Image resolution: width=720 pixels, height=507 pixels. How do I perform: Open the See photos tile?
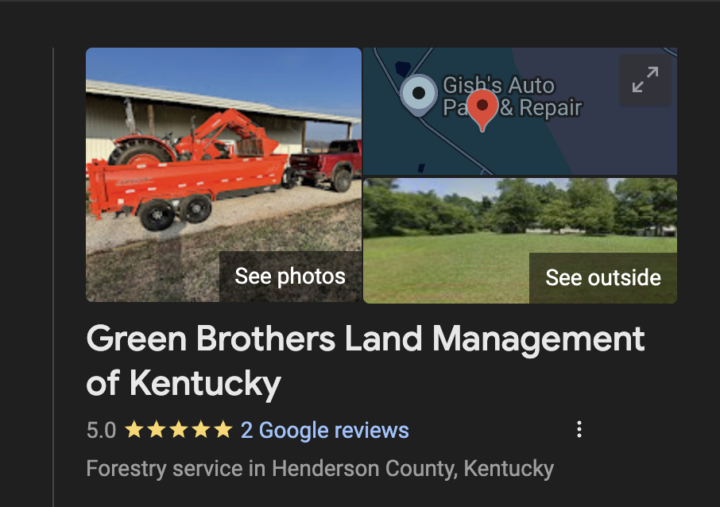tap(224, 175)
